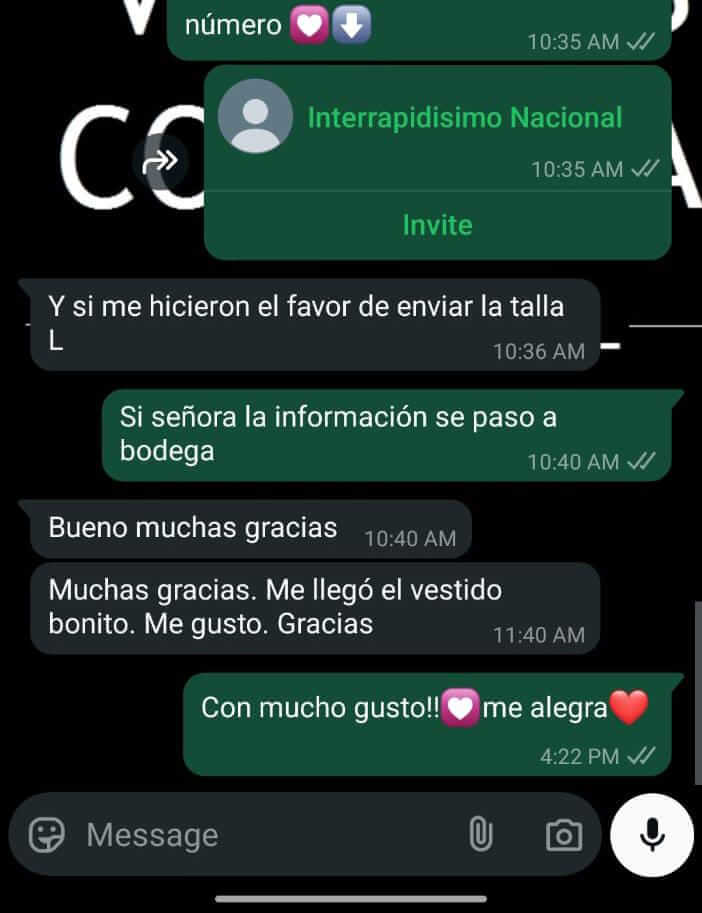Screen dimensions: 702x913
Task: Open the camera from the message bar
Action: click(563, 834)
